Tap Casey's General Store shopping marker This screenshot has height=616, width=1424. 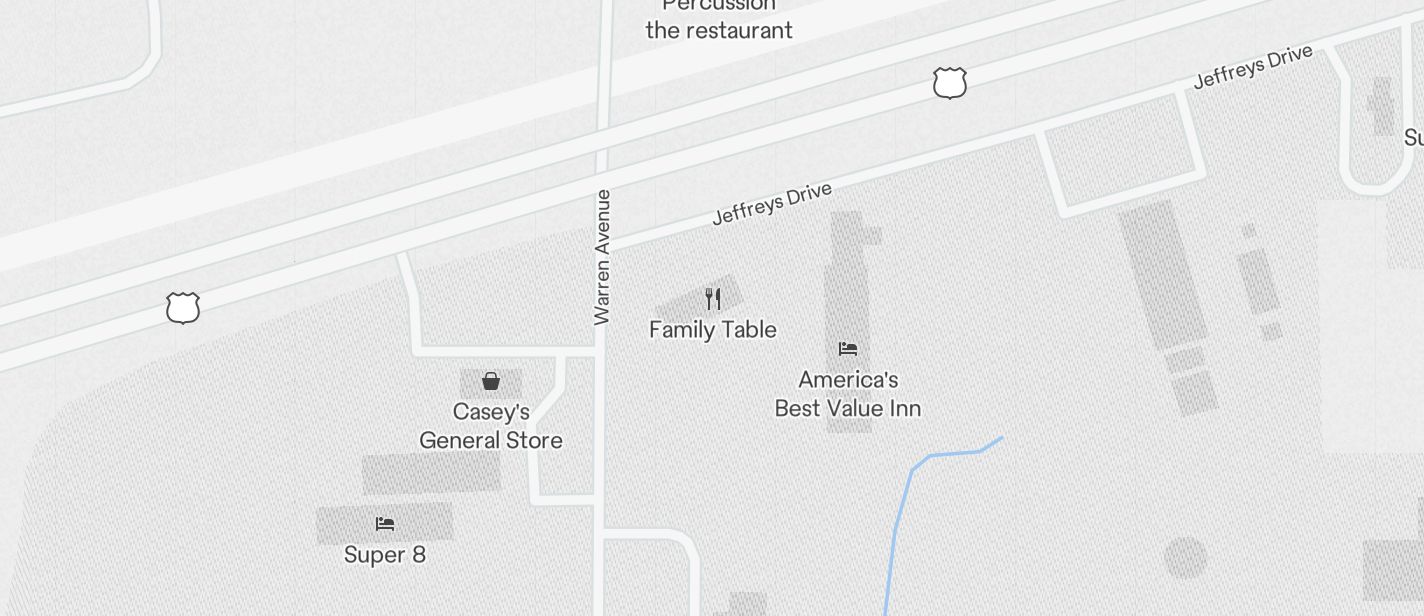491,381
